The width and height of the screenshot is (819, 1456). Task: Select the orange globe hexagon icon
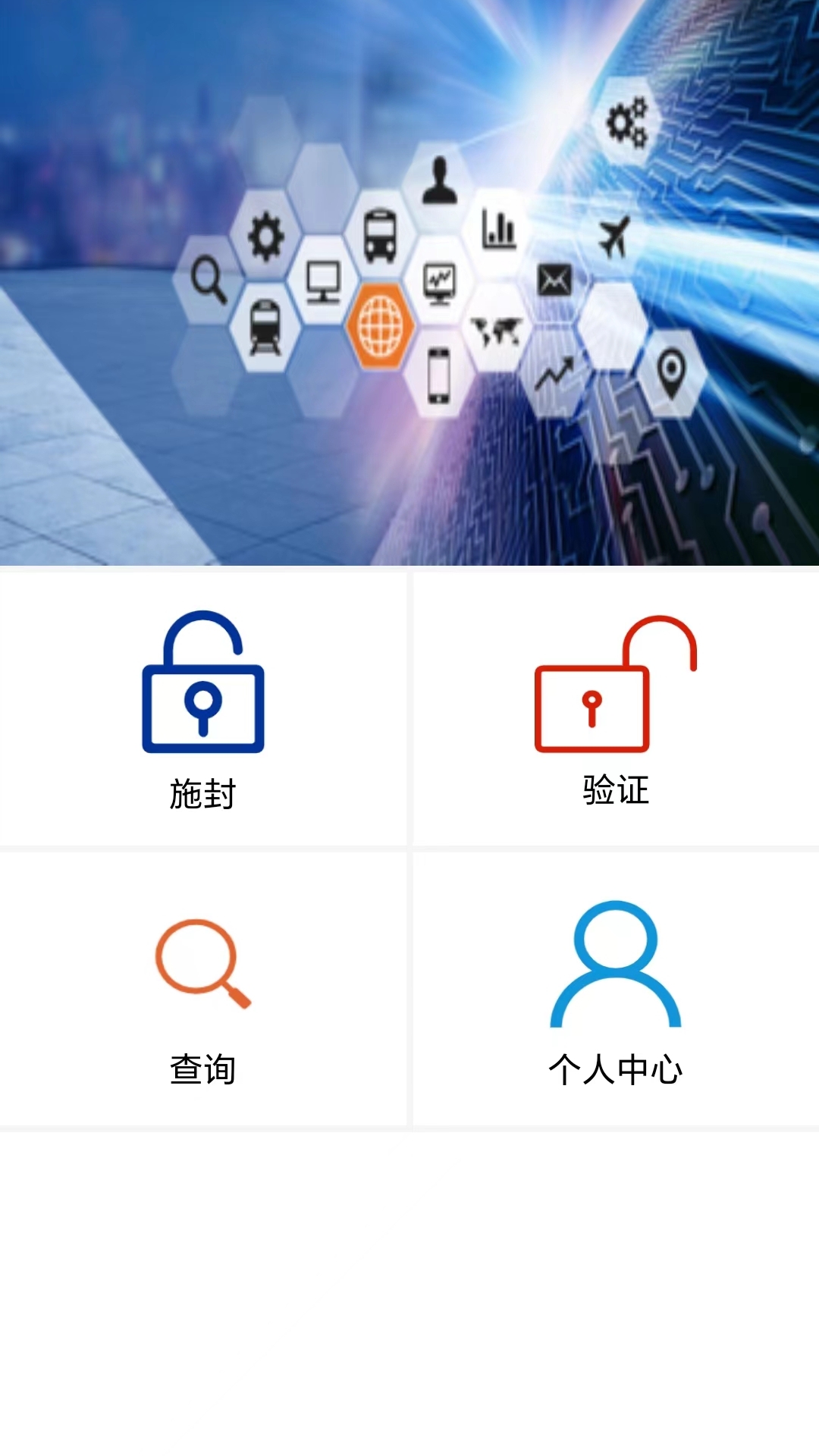(381, 328)
